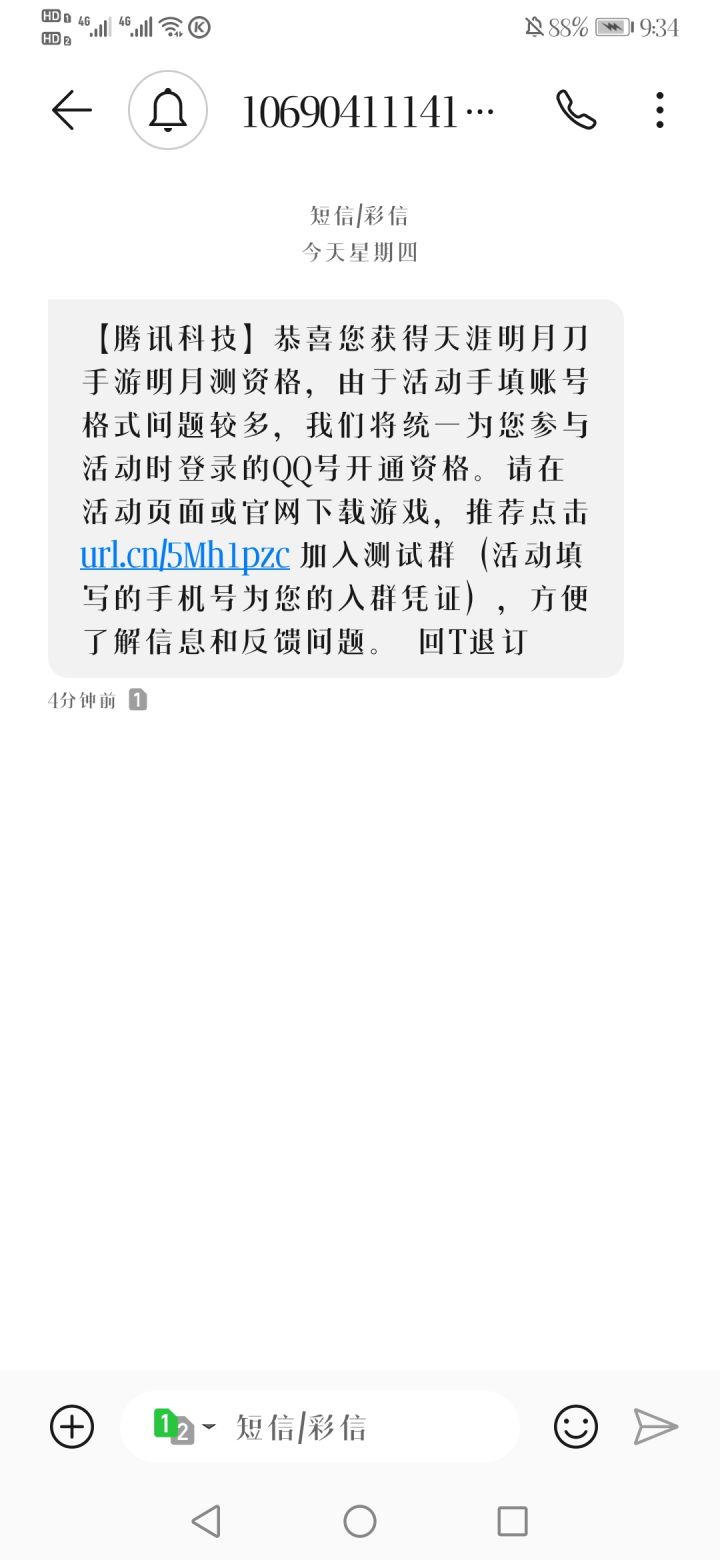Open the three-dot overflow menu
720x1560 pixels.
click(x=660, y=110)
